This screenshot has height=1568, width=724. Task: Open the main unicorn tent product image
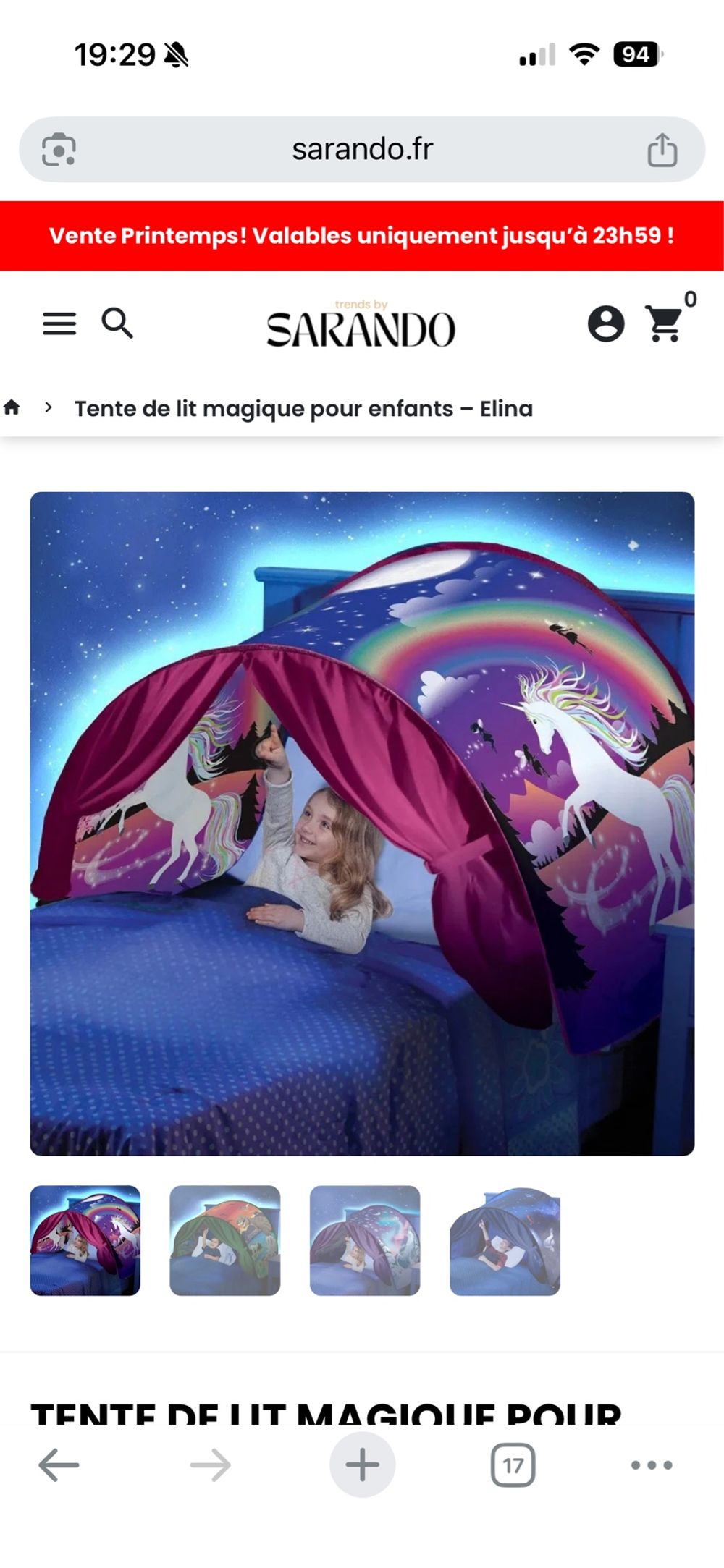(x=362, y=823)
